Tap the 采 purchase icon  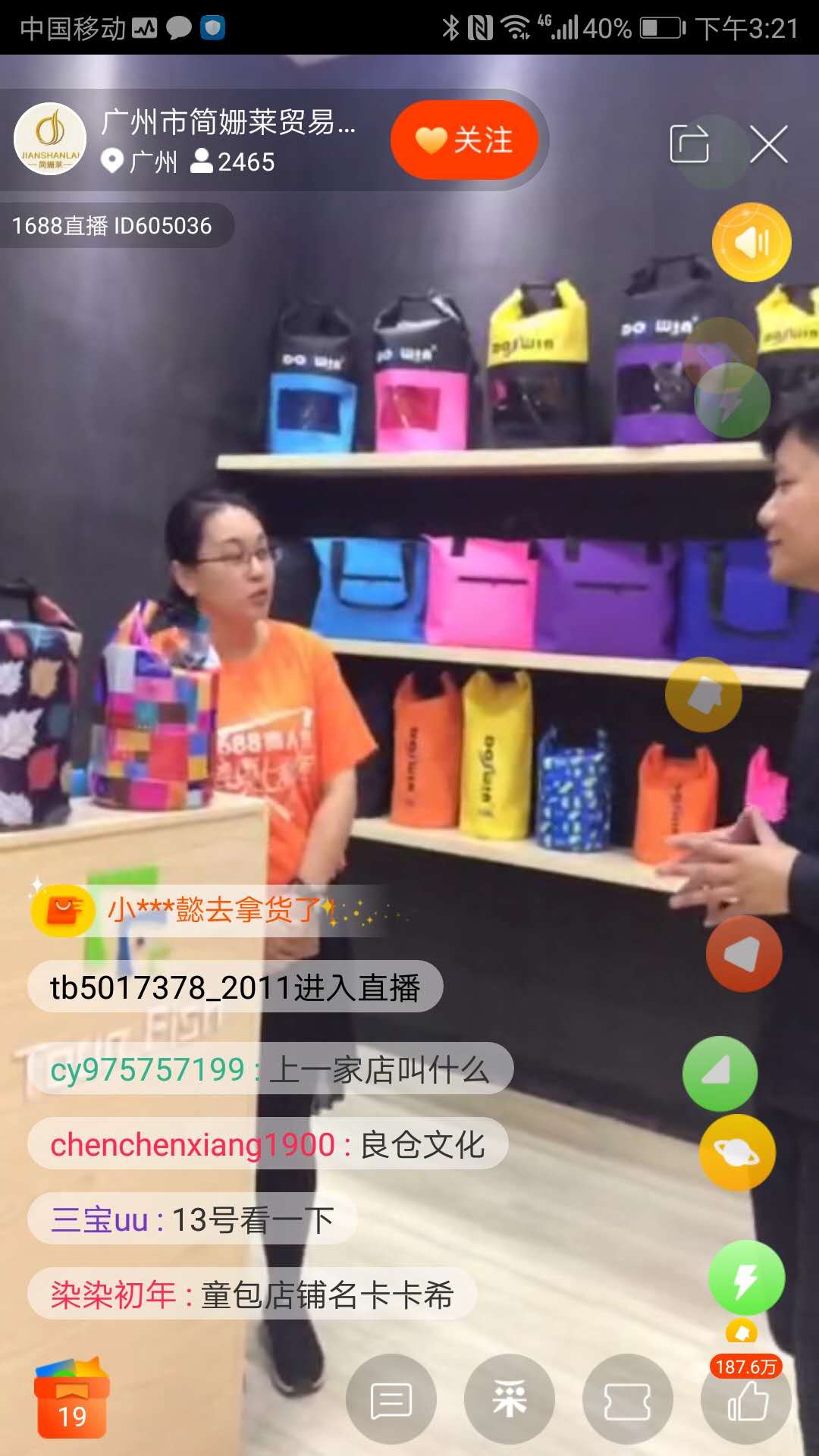point(509,1399)
